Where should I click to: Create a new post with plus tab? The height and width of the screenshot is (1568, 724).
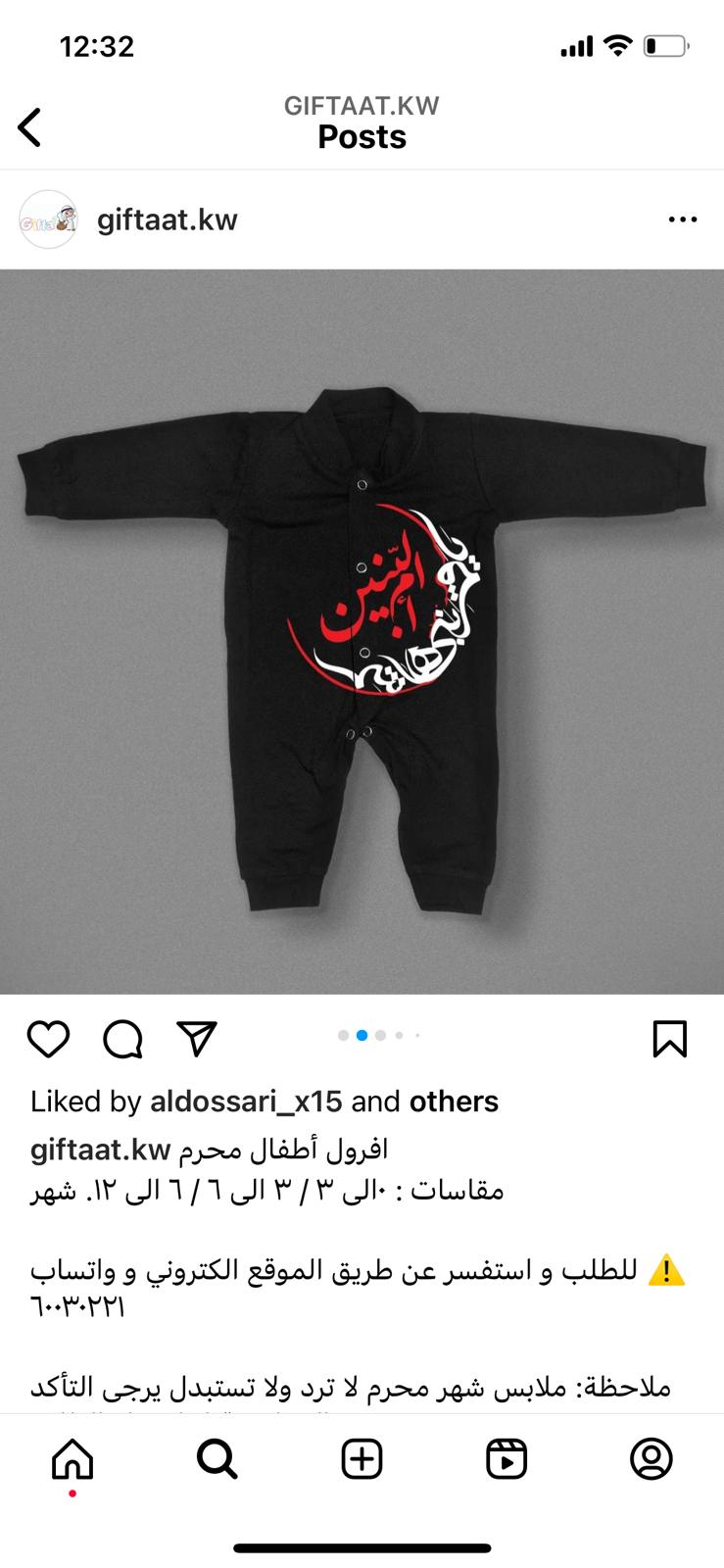362,1459
